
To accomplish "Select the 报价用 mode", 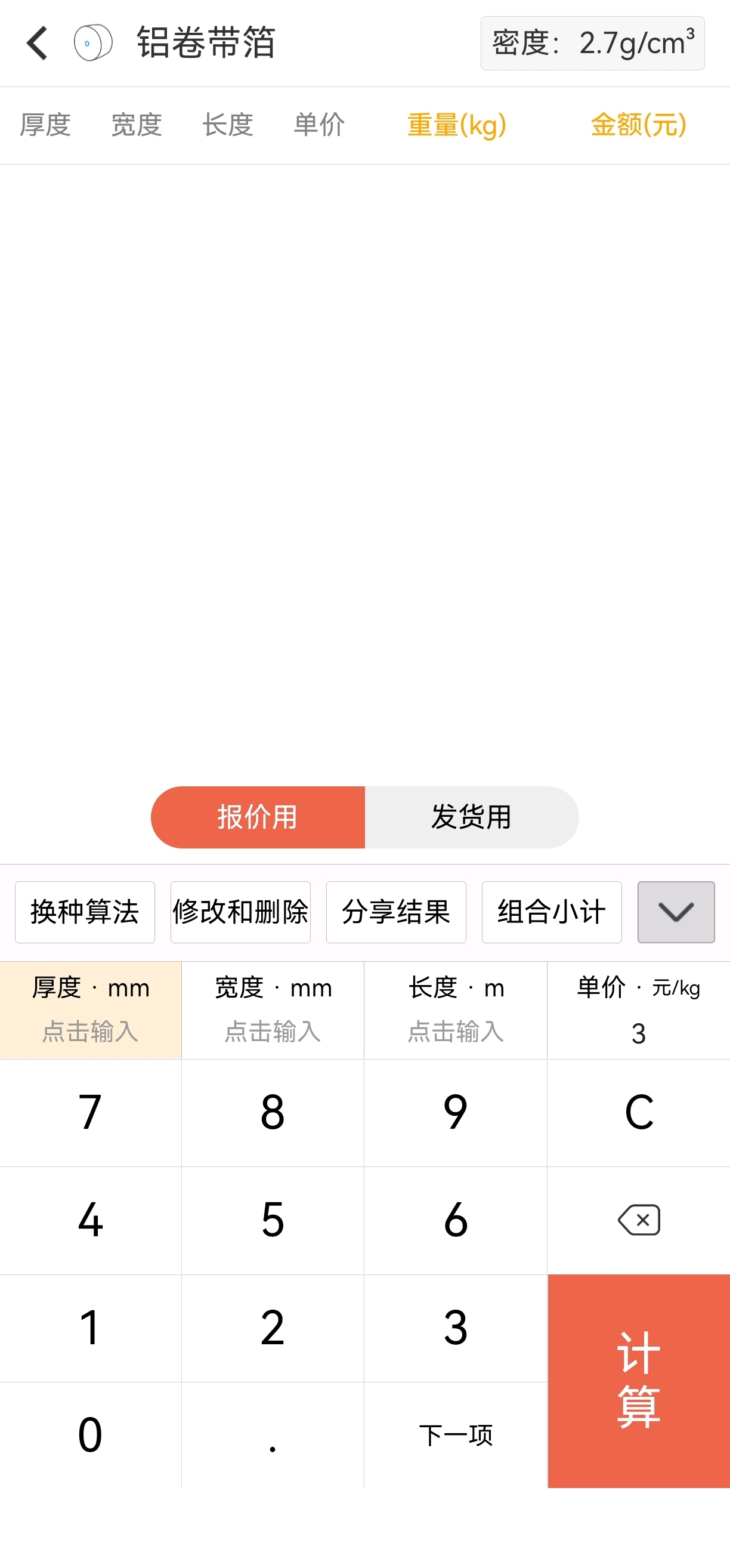I will (258, 817).
